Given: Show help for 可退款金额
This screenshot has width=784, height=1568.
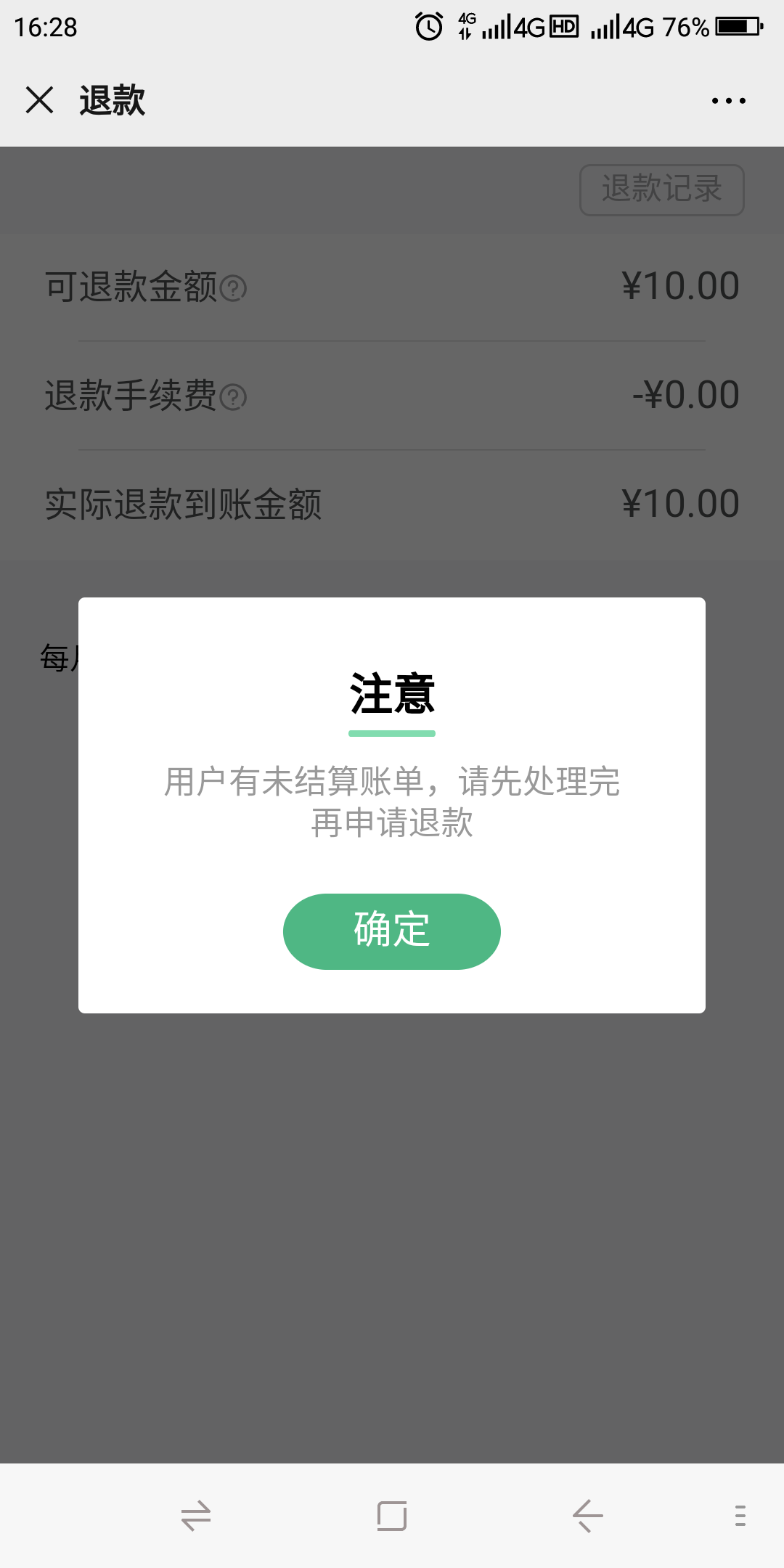Looking at the screenshot, I should [233, 288].
